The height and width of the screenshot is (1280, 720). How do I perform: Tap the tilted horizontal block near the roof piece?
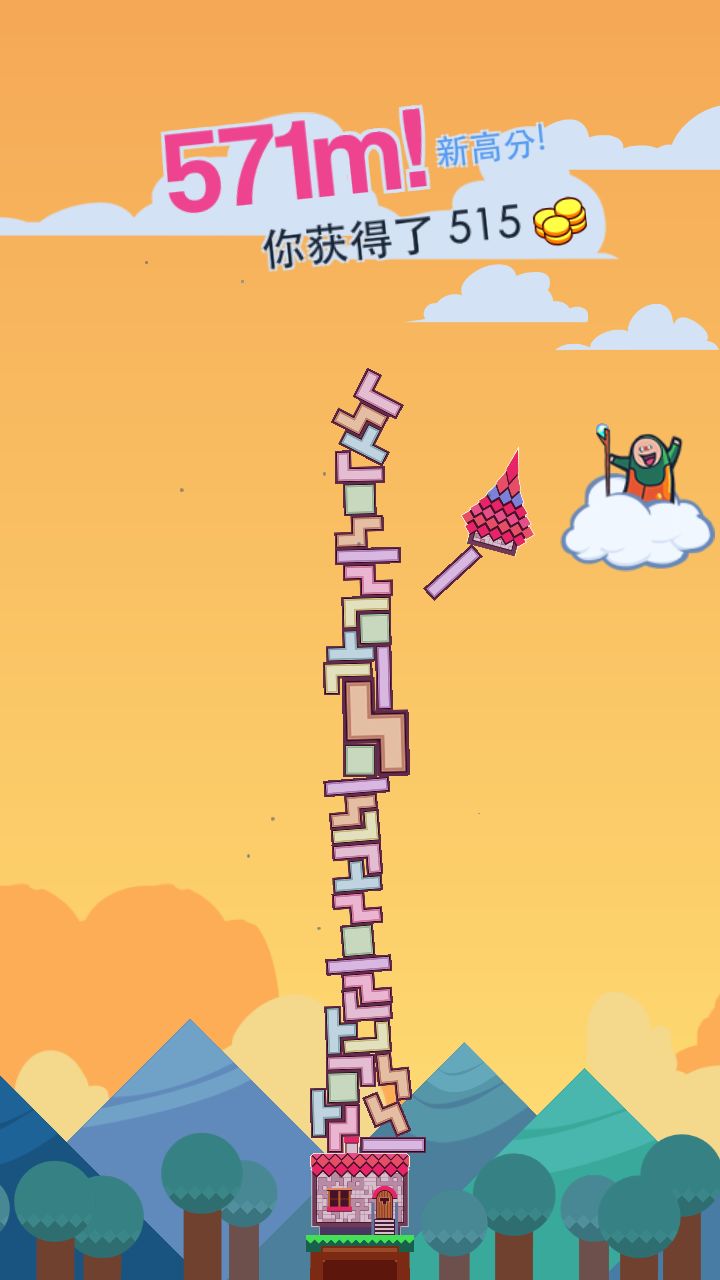tap(455, 575)
